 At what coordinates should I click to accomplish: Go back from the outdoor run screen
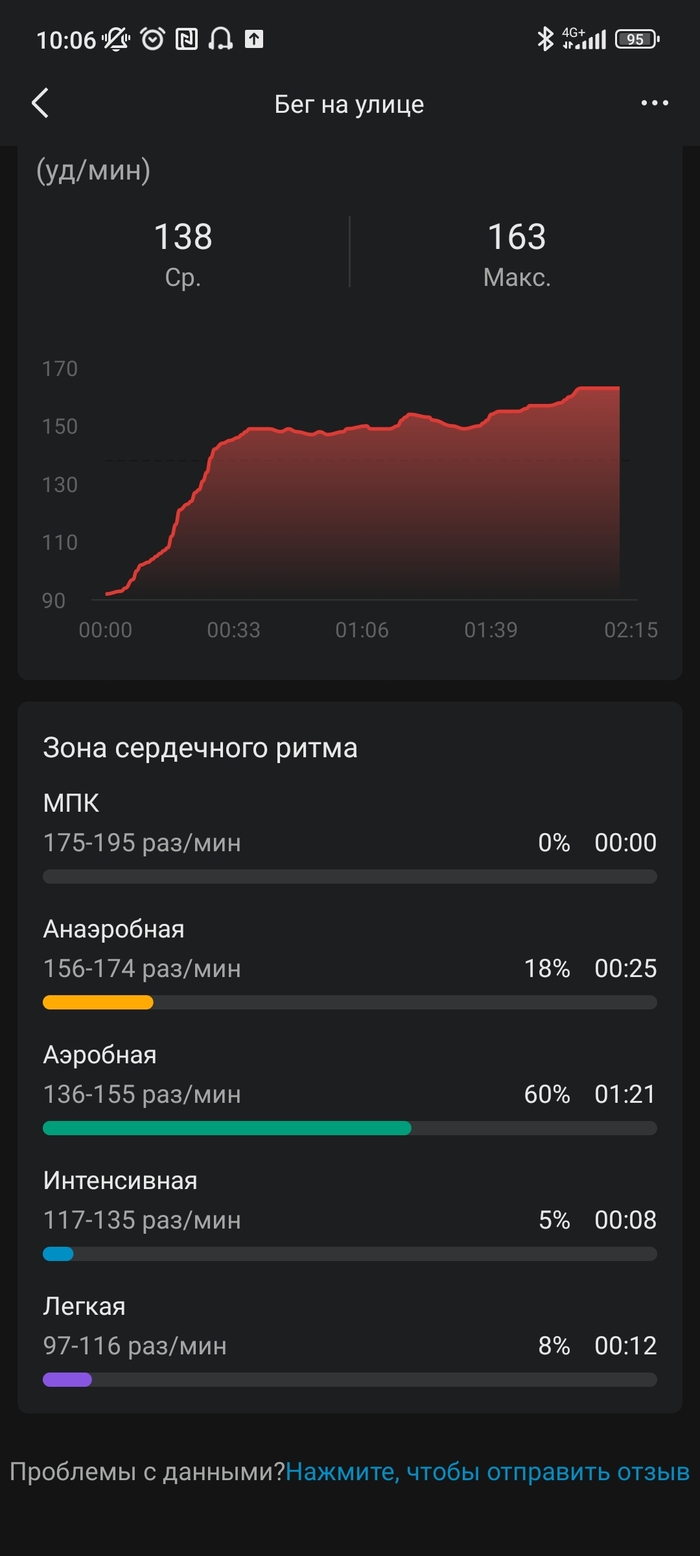pos(40,103)
